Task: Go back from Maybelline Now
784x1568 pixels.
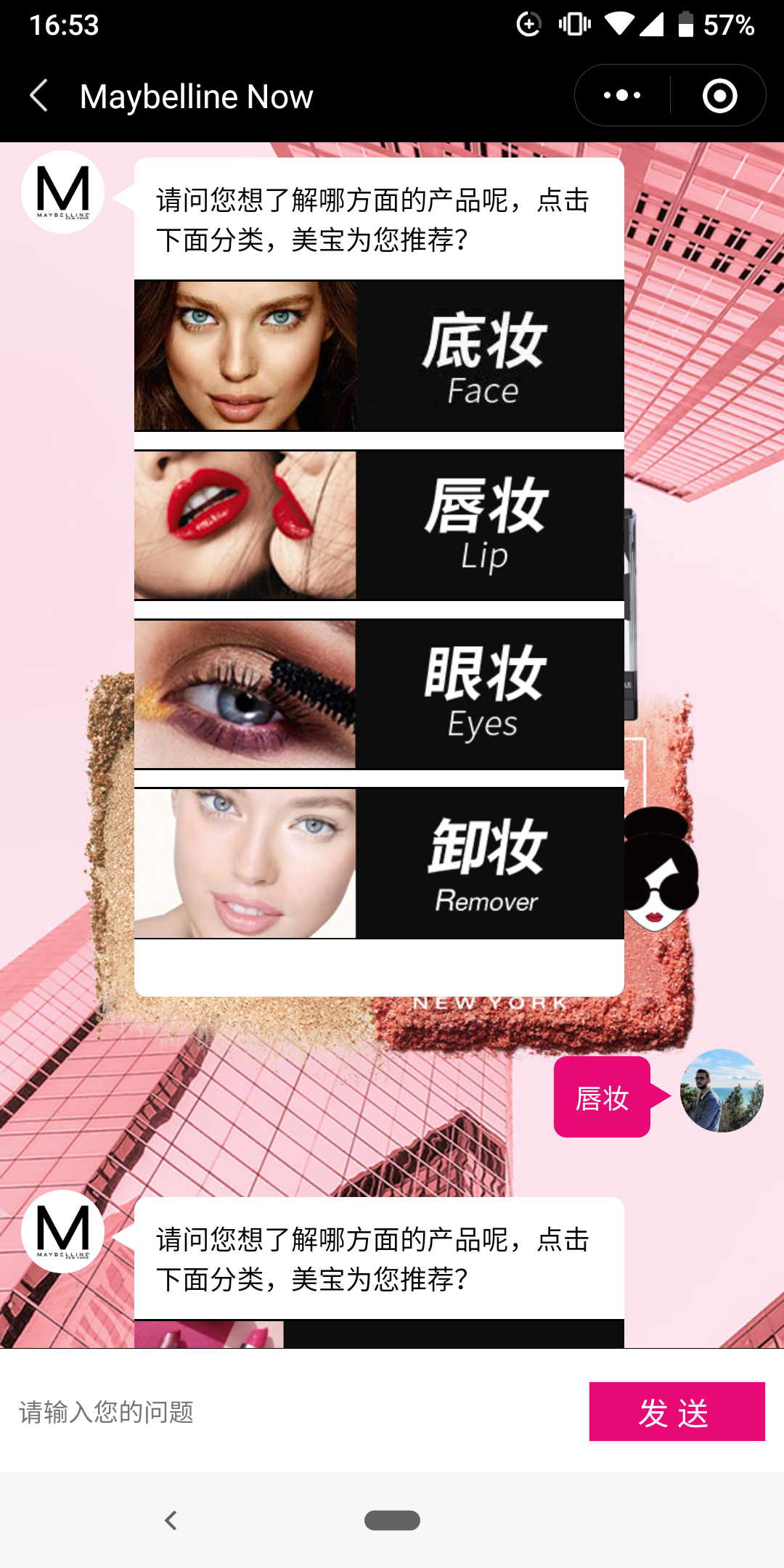Action: [x=39, y=96]
